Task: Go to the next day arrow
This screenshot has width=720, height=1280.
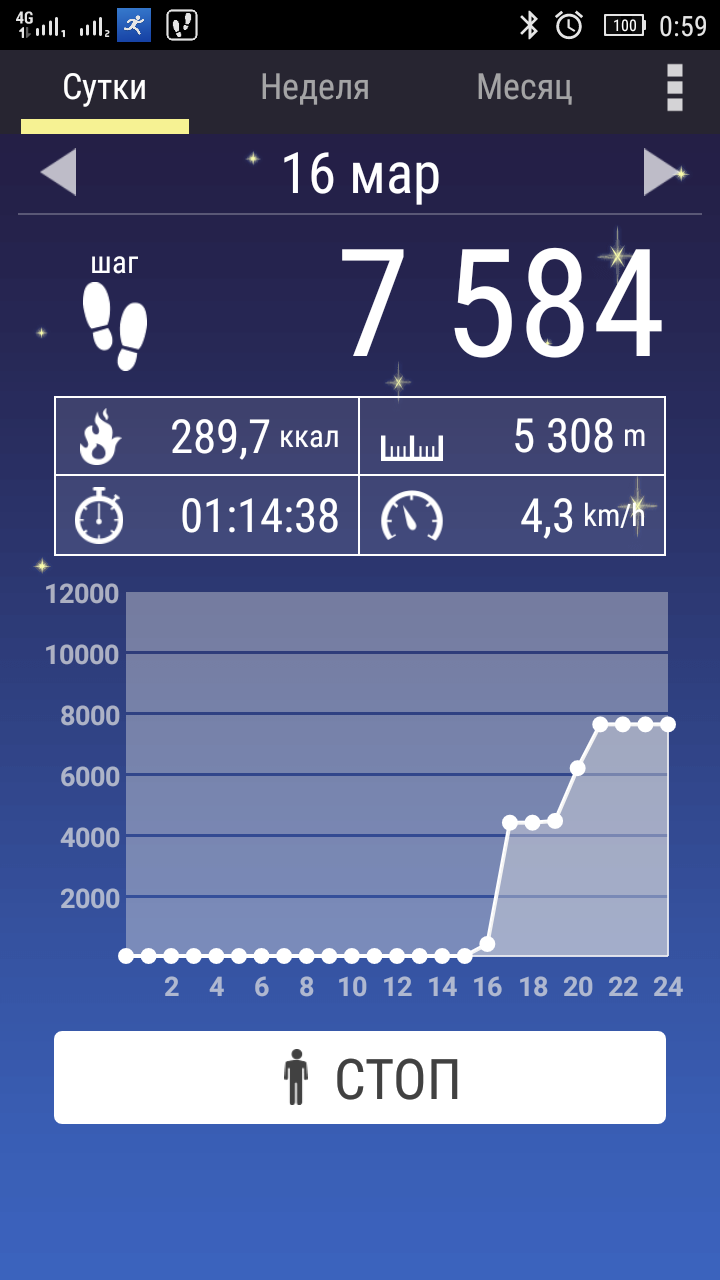Action: click(661, 172)
